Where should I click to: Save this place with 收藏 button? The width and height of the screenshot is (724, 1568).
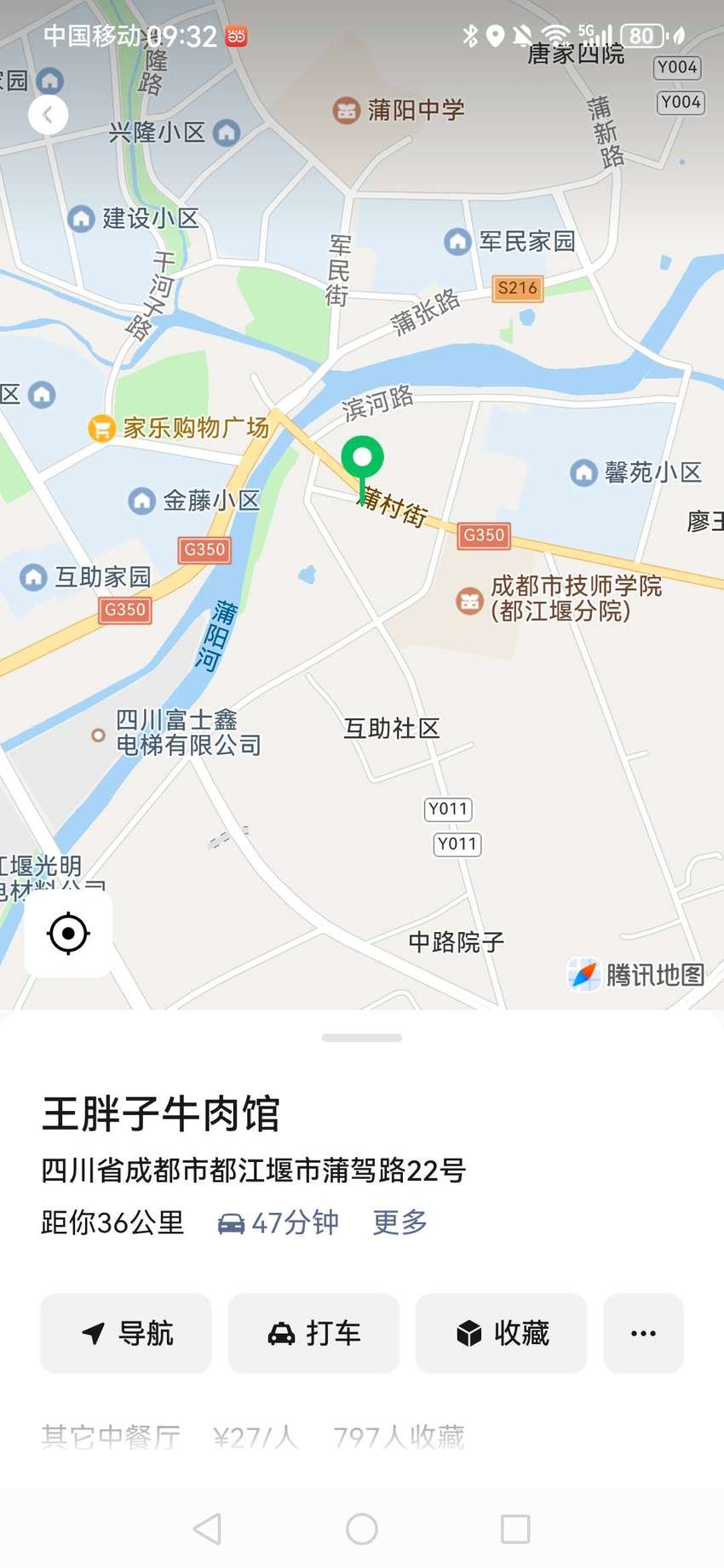(x=501, y=1333)
